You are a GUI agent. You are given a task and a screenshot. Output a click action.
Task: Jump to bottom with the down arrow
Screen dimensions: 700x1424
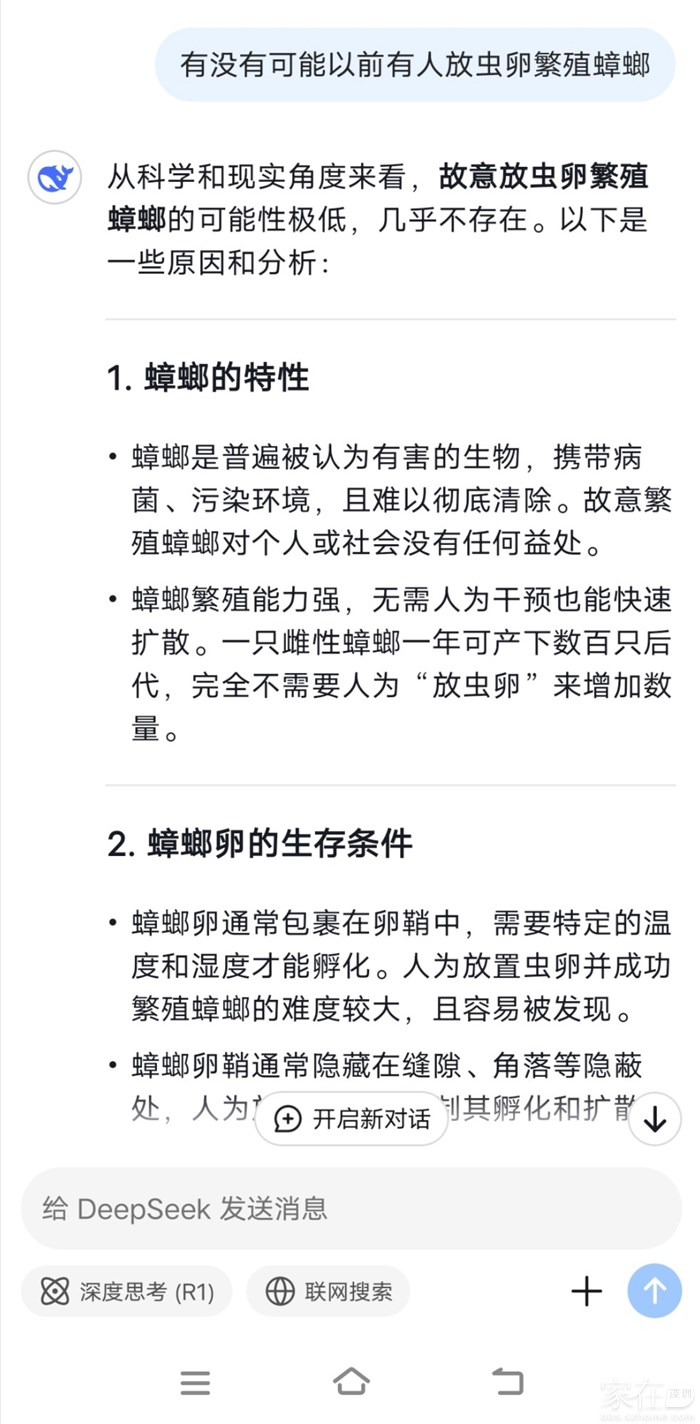655,1119
